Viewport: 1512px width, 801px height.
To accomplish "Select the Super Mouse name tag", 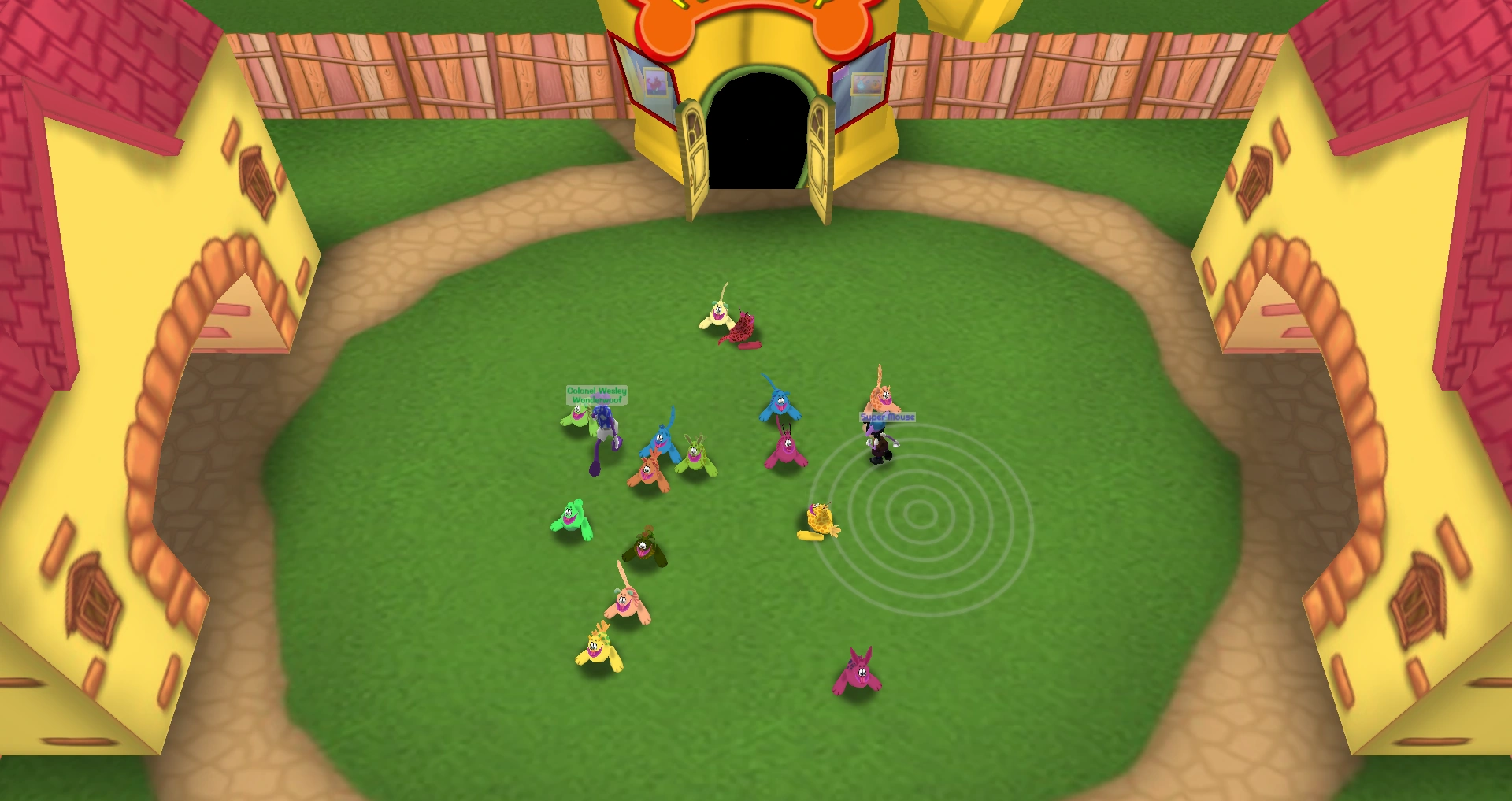I will (x=888, y=417).
